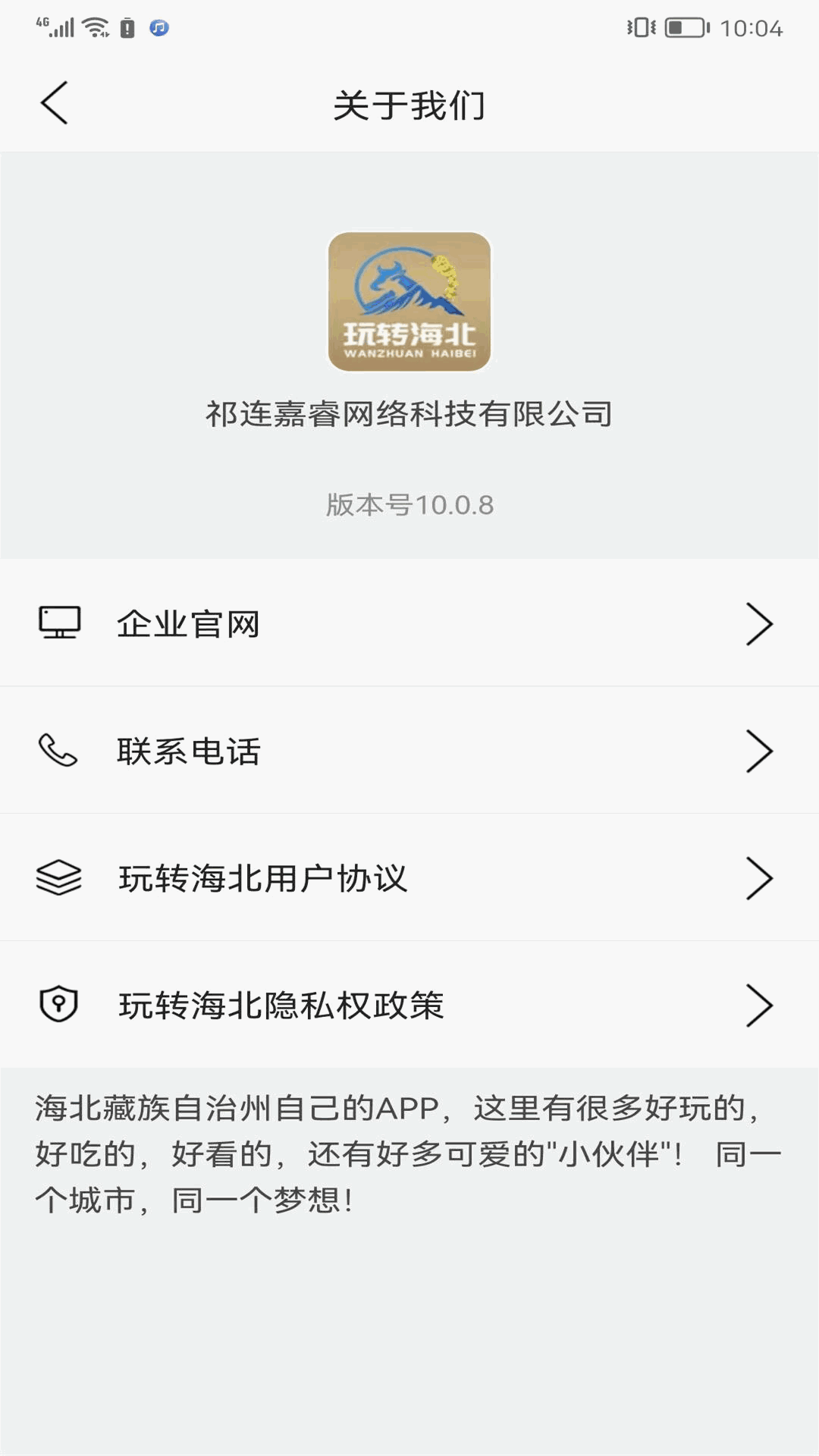This screenshot has width=819, height=1456.
Task: Open 联系电话 via its right chevron
Action: [x=761, y=751]
